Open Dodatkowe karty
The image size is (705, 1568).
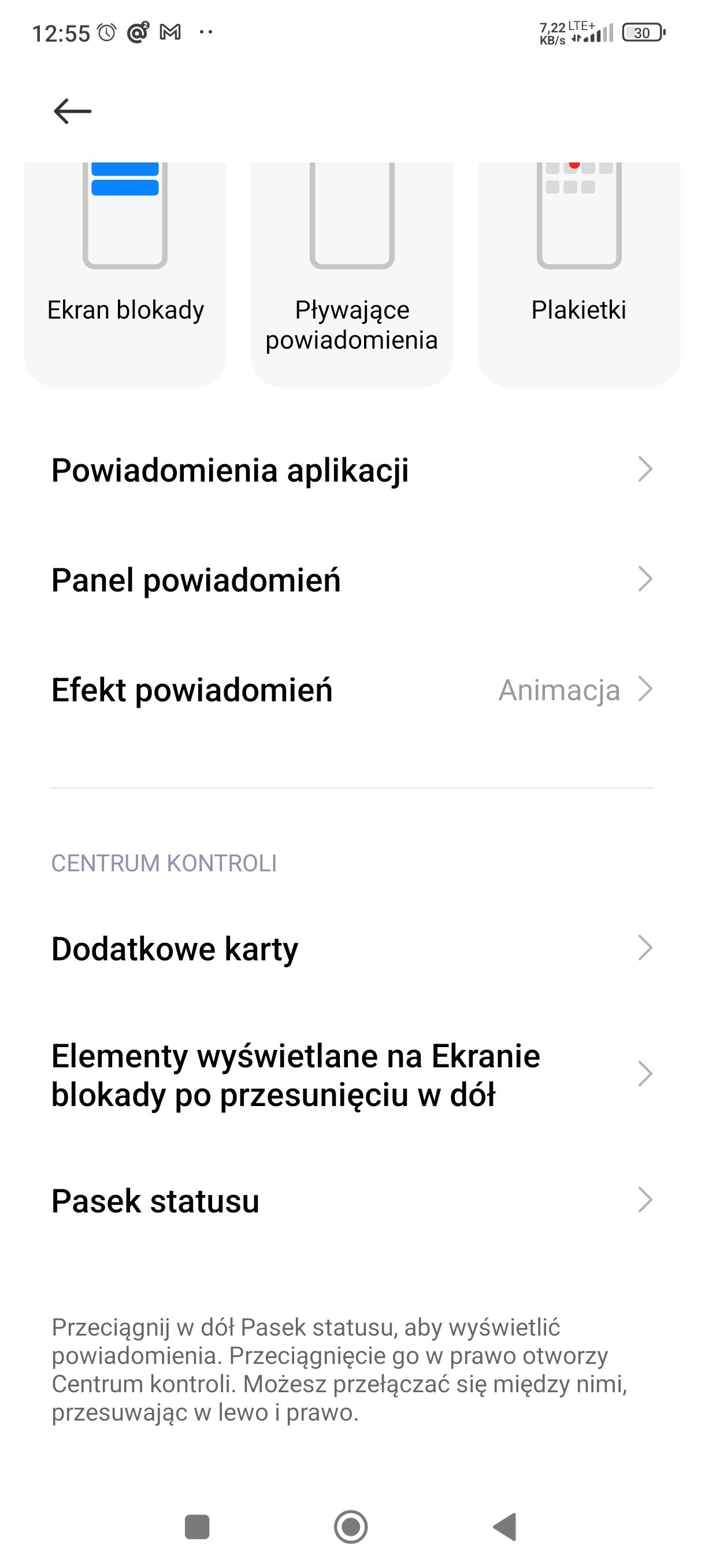click(351, 948)
